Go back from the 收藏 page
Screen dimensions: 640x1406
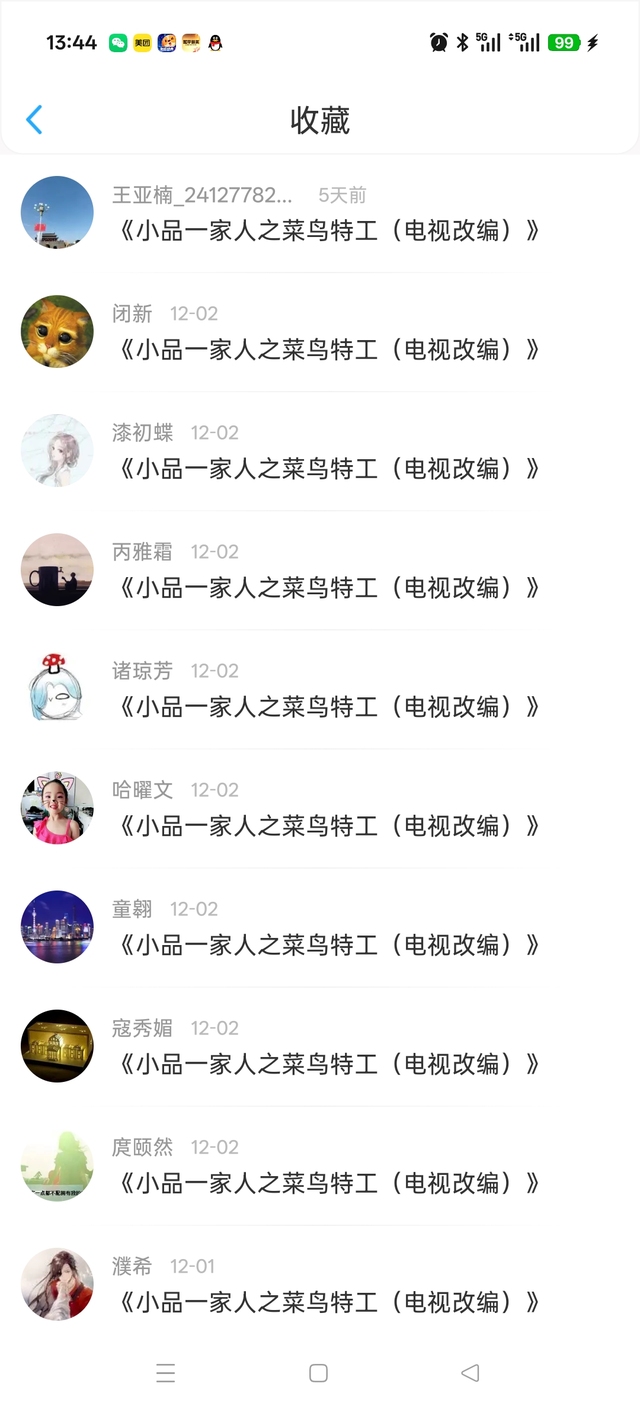(x=34, y=120)
